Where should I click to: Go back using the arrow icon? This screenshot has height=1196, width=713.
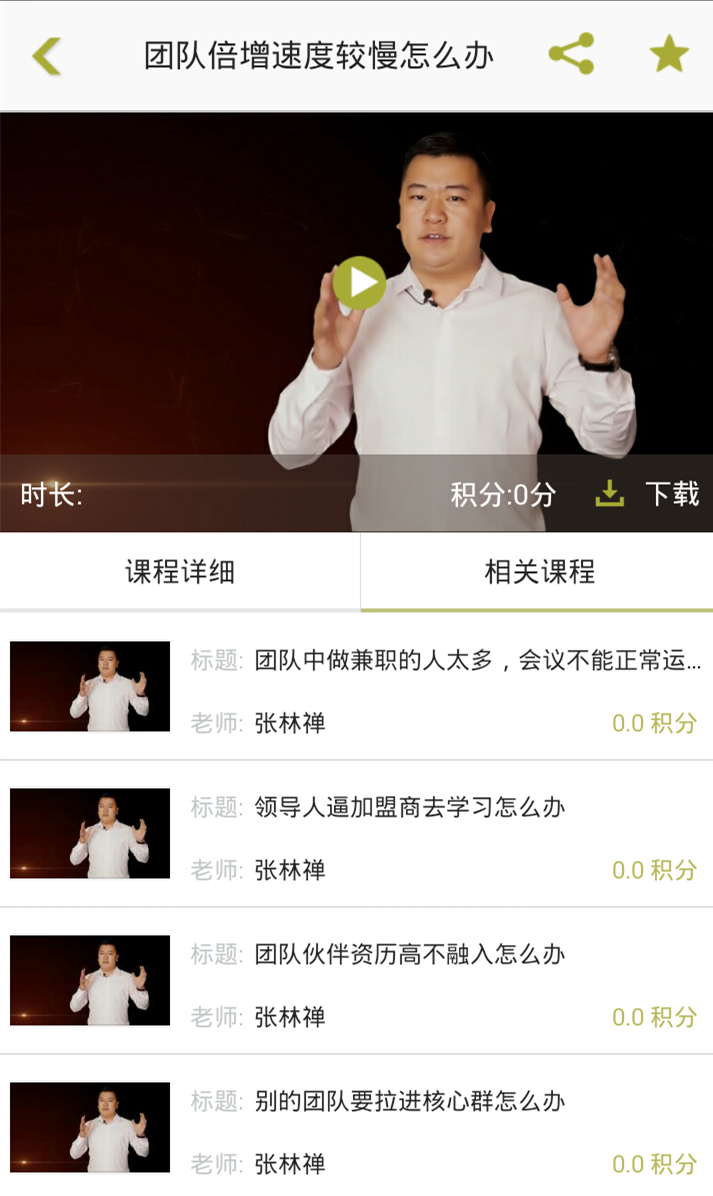point(47,56)
